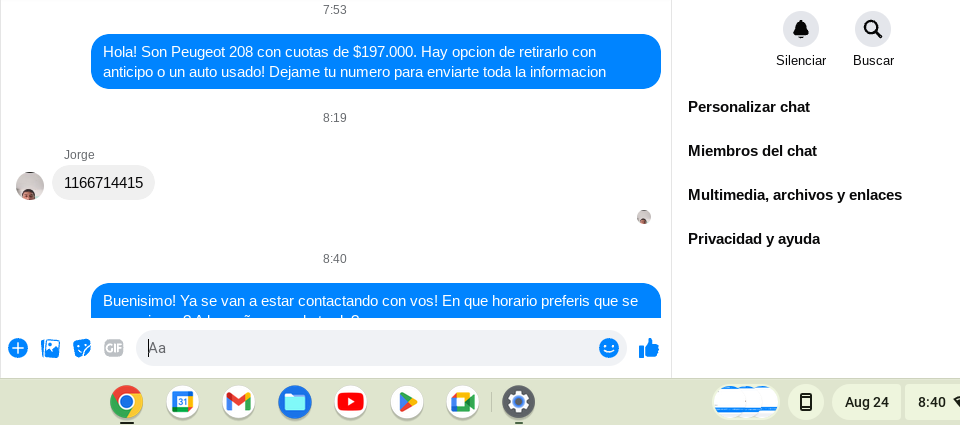Open Settings gear in the shelf
This screenshot has width=960, height=425.
(x=518, y=402)
